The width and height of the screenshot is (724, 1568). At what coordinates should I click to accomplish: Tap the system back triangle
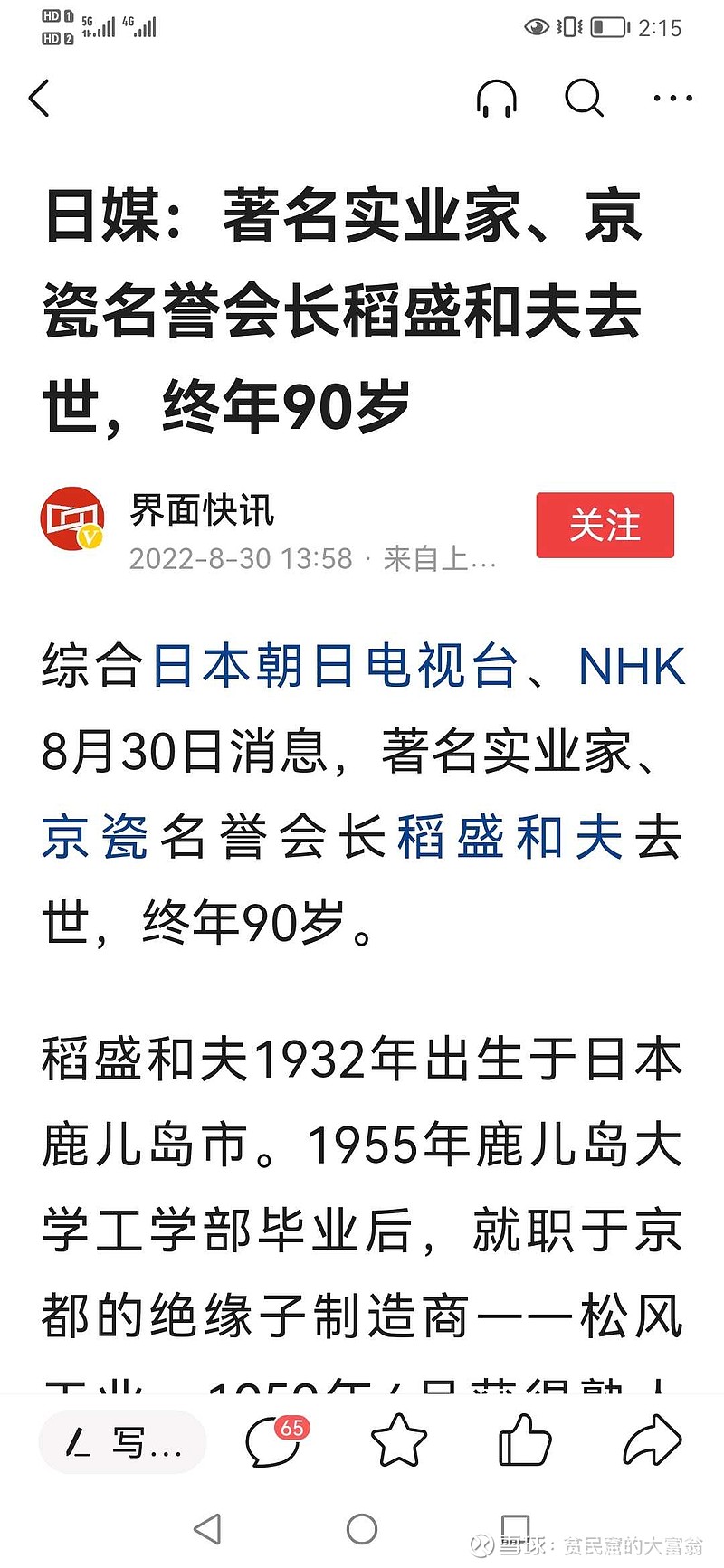[208, 1529]
